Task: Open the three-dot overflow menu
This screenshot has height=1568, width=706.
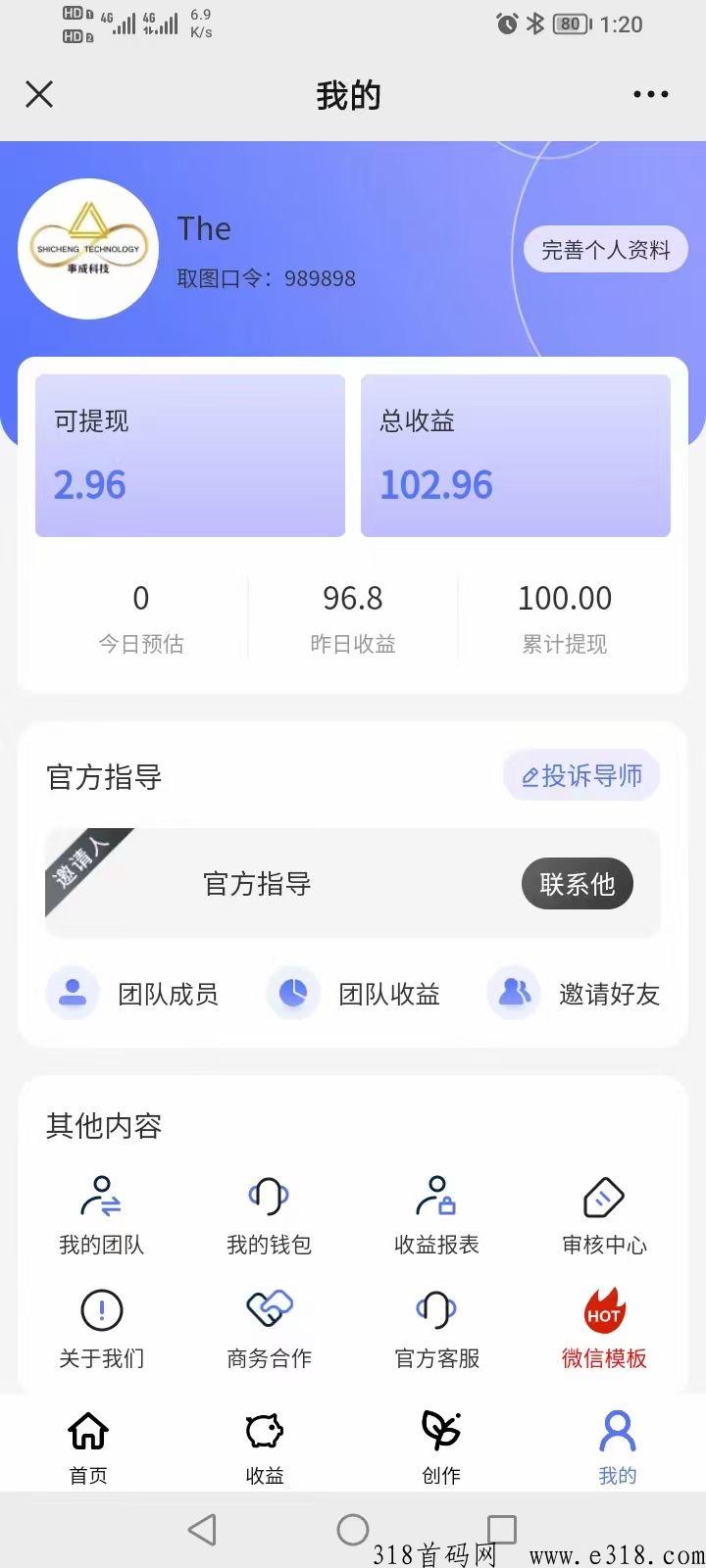Action: pos(650,94)
